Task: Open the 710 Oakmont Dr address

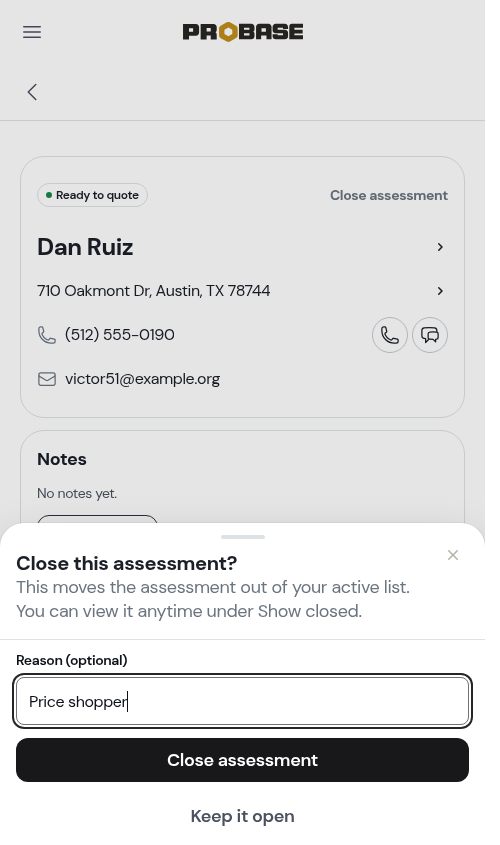Action: 242,291
